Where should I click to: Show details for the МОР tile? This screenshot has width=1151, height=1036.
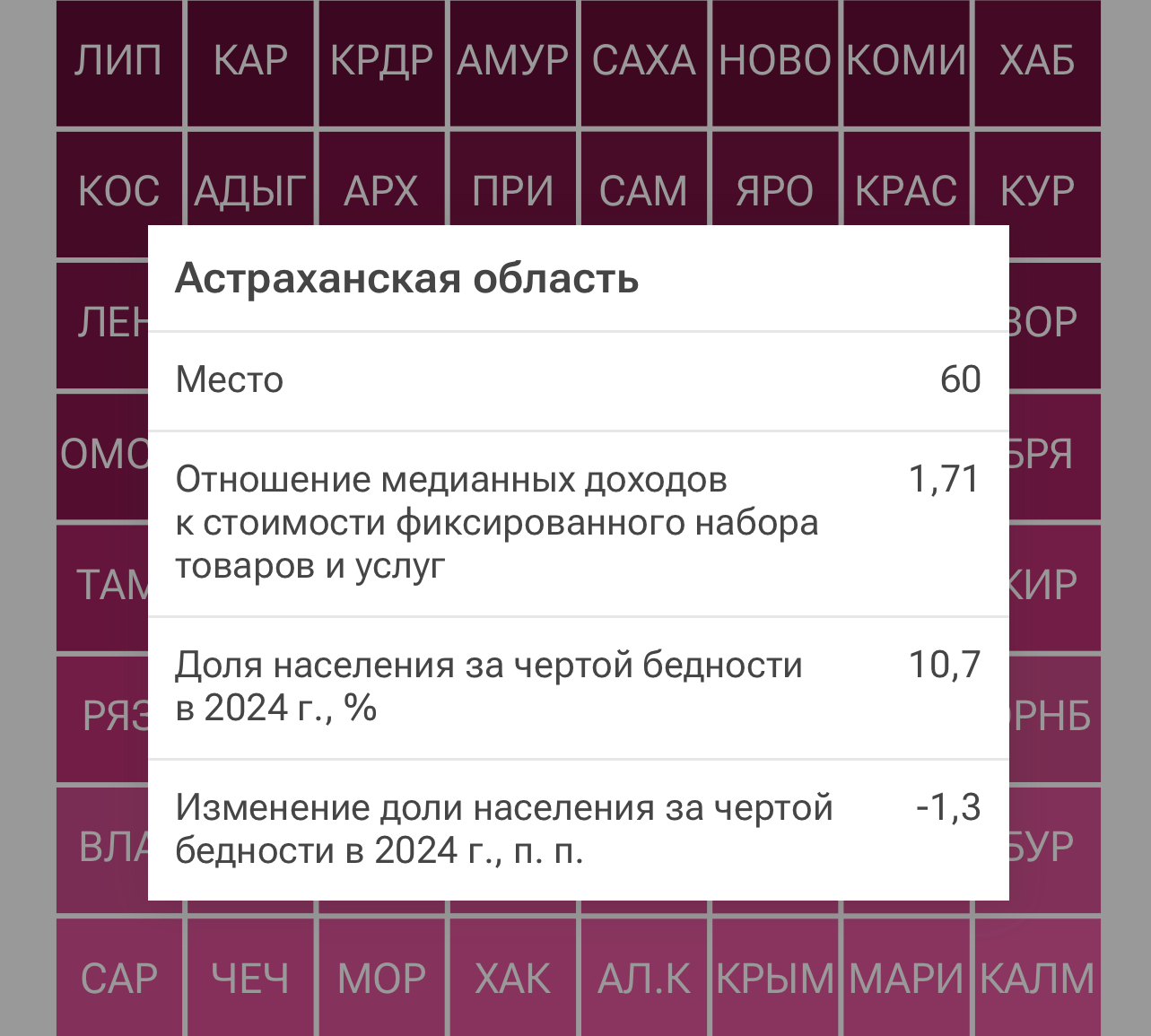[381, 978]
